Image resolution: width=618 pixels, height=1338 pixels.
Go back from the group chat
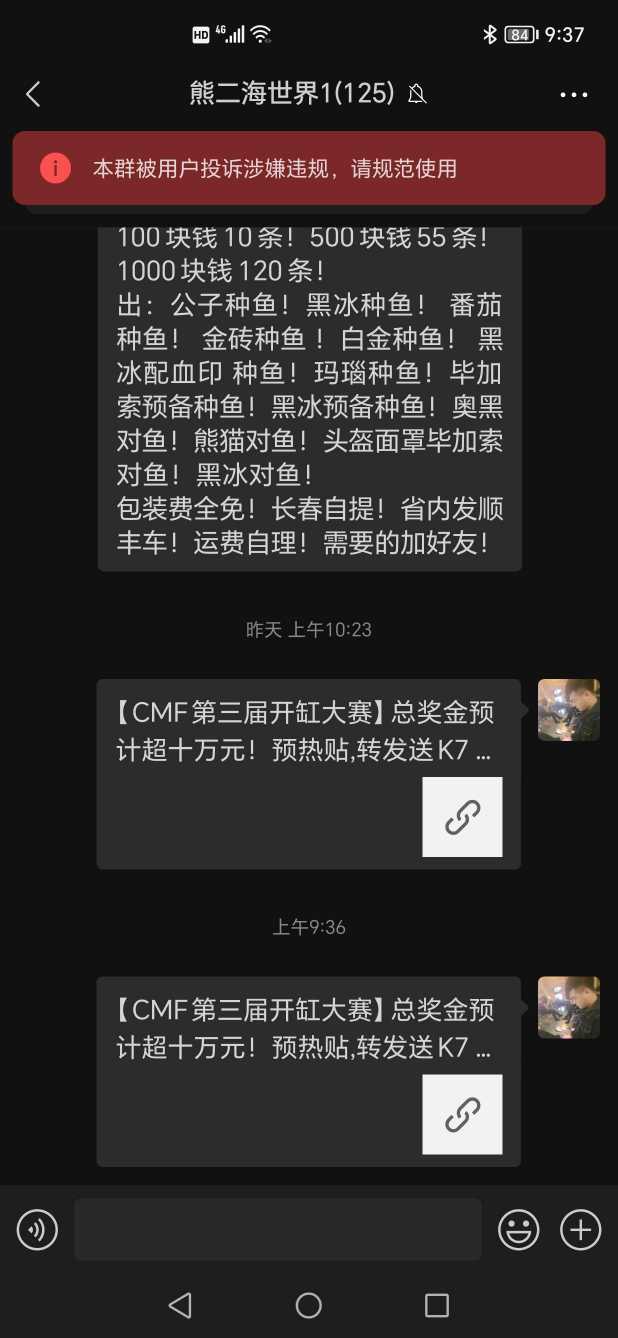pyautogui.click(x=33, y=94)
